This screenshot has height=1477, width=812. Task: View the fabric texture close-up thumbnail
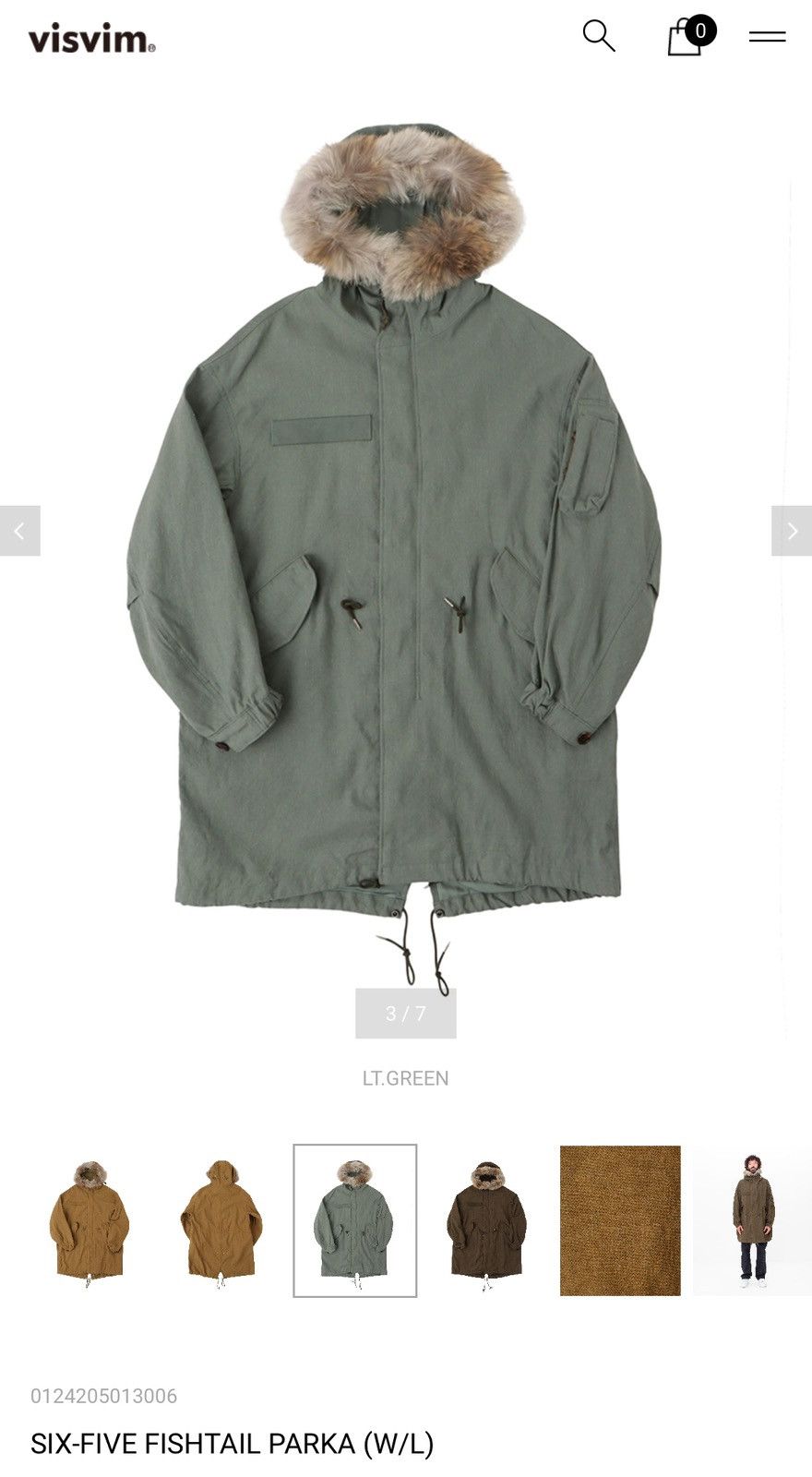click(620, 1221)
